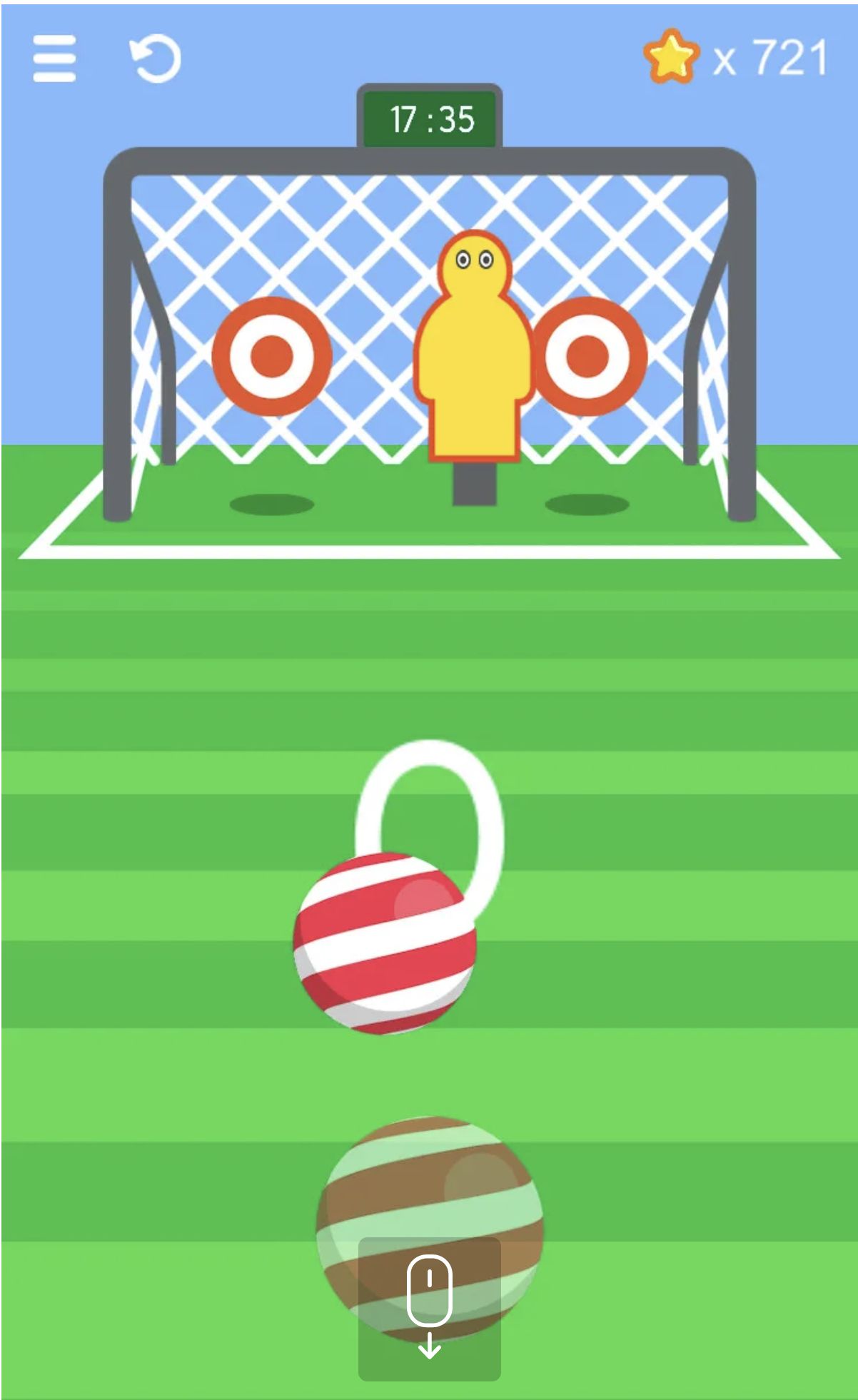This screenshot has height=1400, width=858.
Task: Open the hamburger menu
Action: (54, 59)
